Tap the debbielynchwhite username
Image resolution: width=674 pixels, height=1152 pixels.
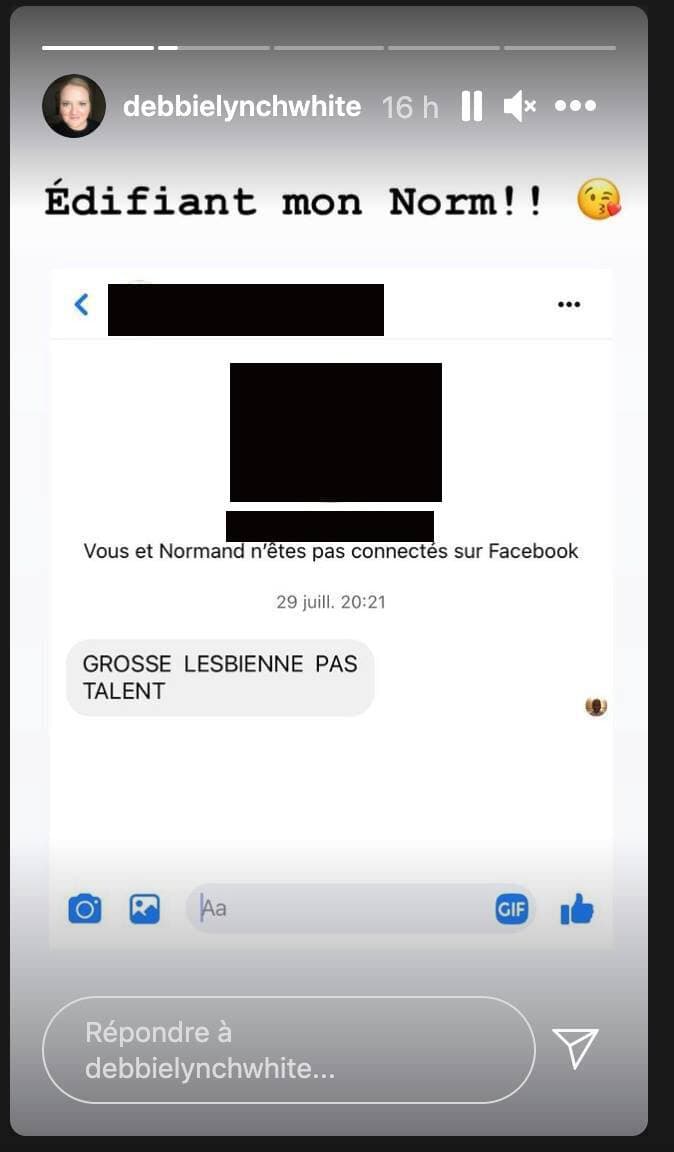tap(242, 106)
